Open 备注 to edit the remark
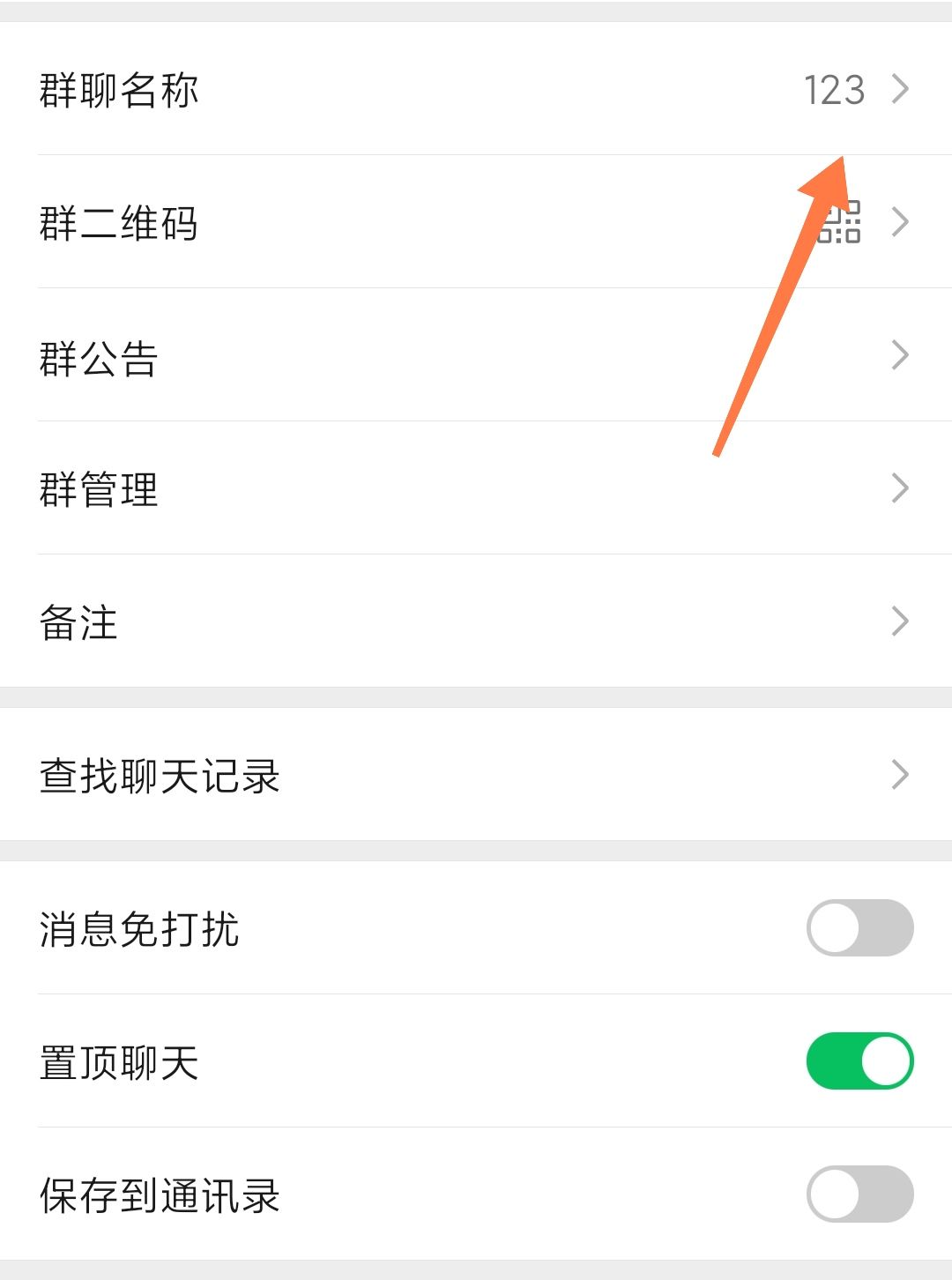The image size is (952, 1280). click(x=78, y=624)
